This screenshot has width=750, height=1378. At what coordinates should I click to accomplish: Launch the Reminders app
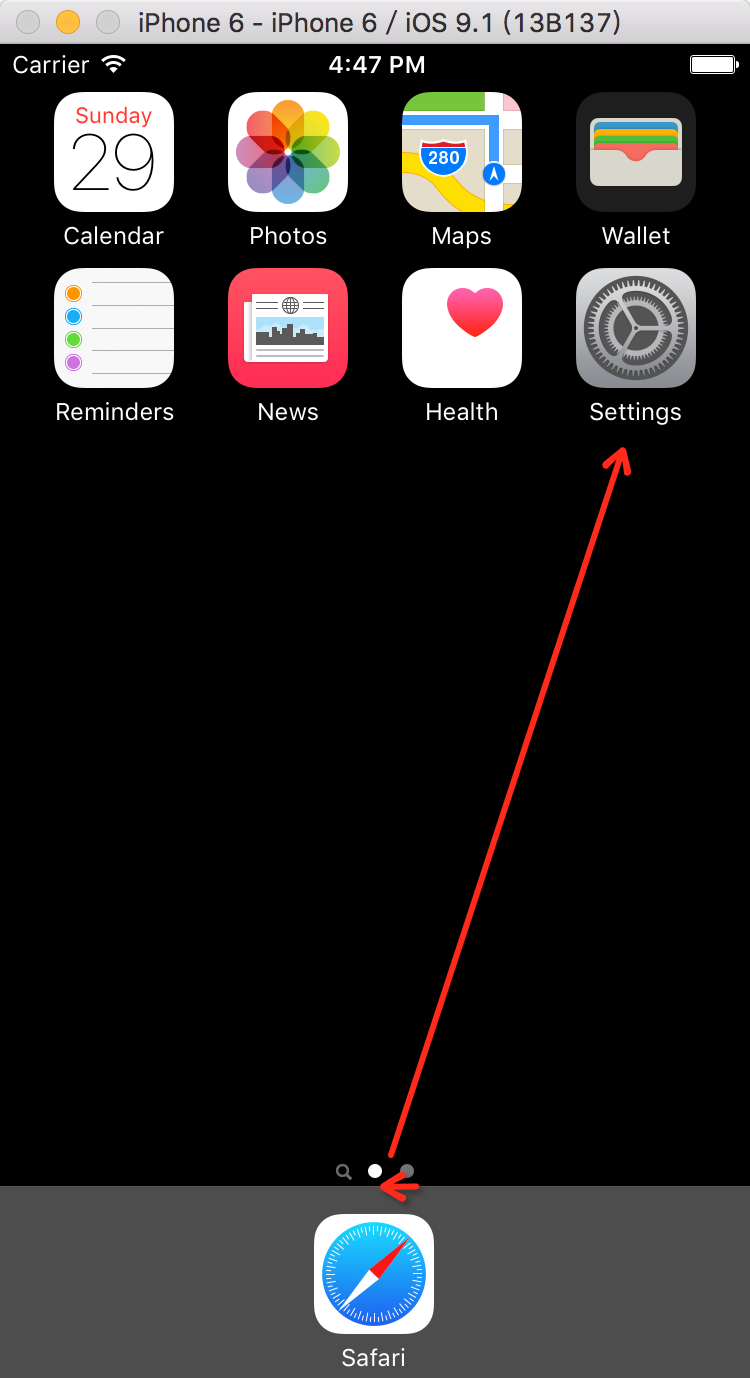pos(113,328)
